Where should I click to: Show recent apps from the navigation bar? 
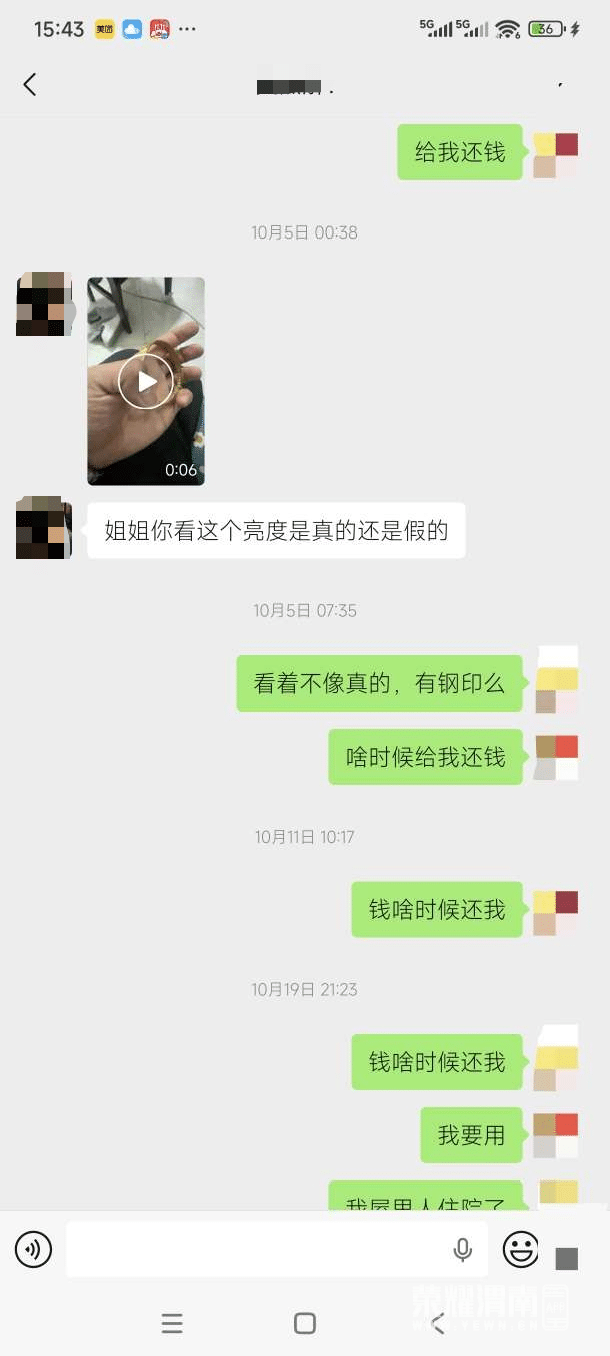(172, 1323)
